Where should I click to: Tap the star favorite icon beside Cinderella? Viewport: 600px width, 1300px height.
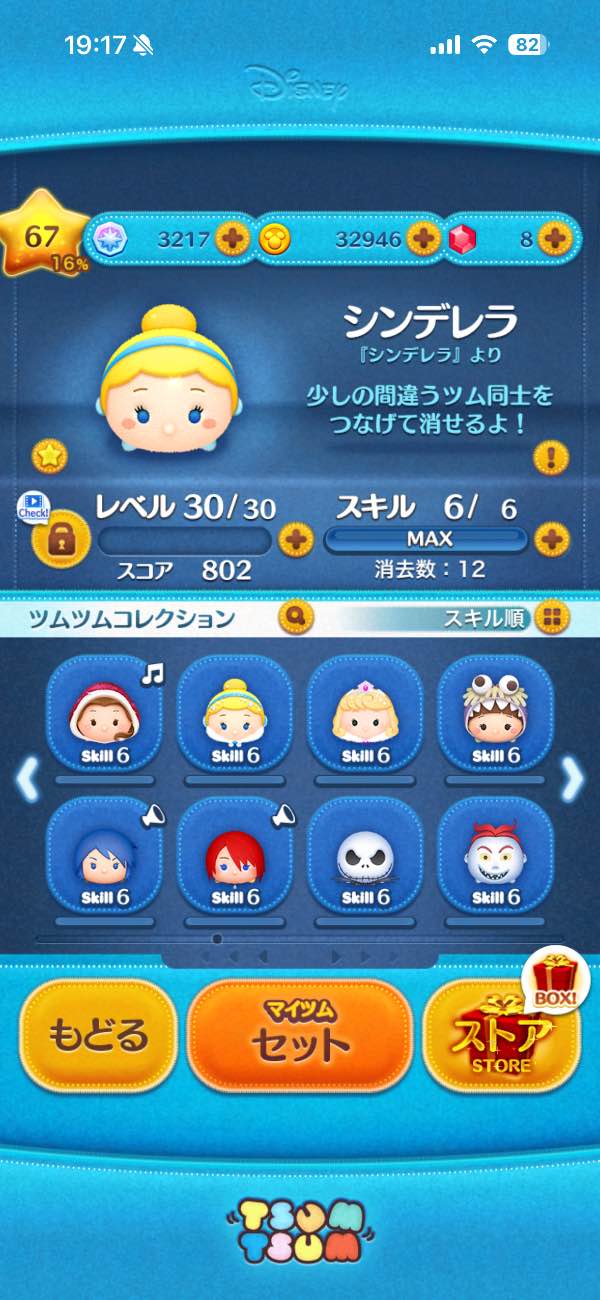[49, 456]
